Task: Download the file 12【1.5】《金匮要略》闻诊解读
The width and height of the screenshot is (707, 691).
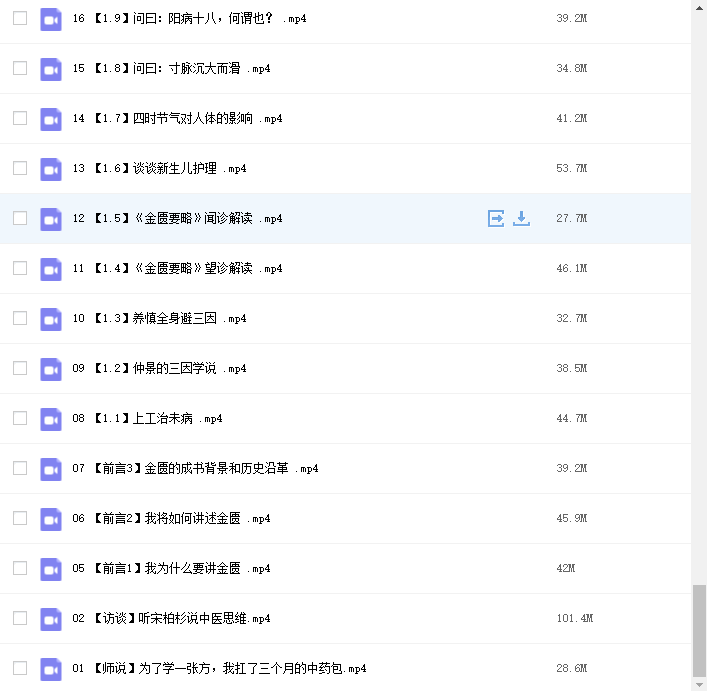Action: pos(521,218)
